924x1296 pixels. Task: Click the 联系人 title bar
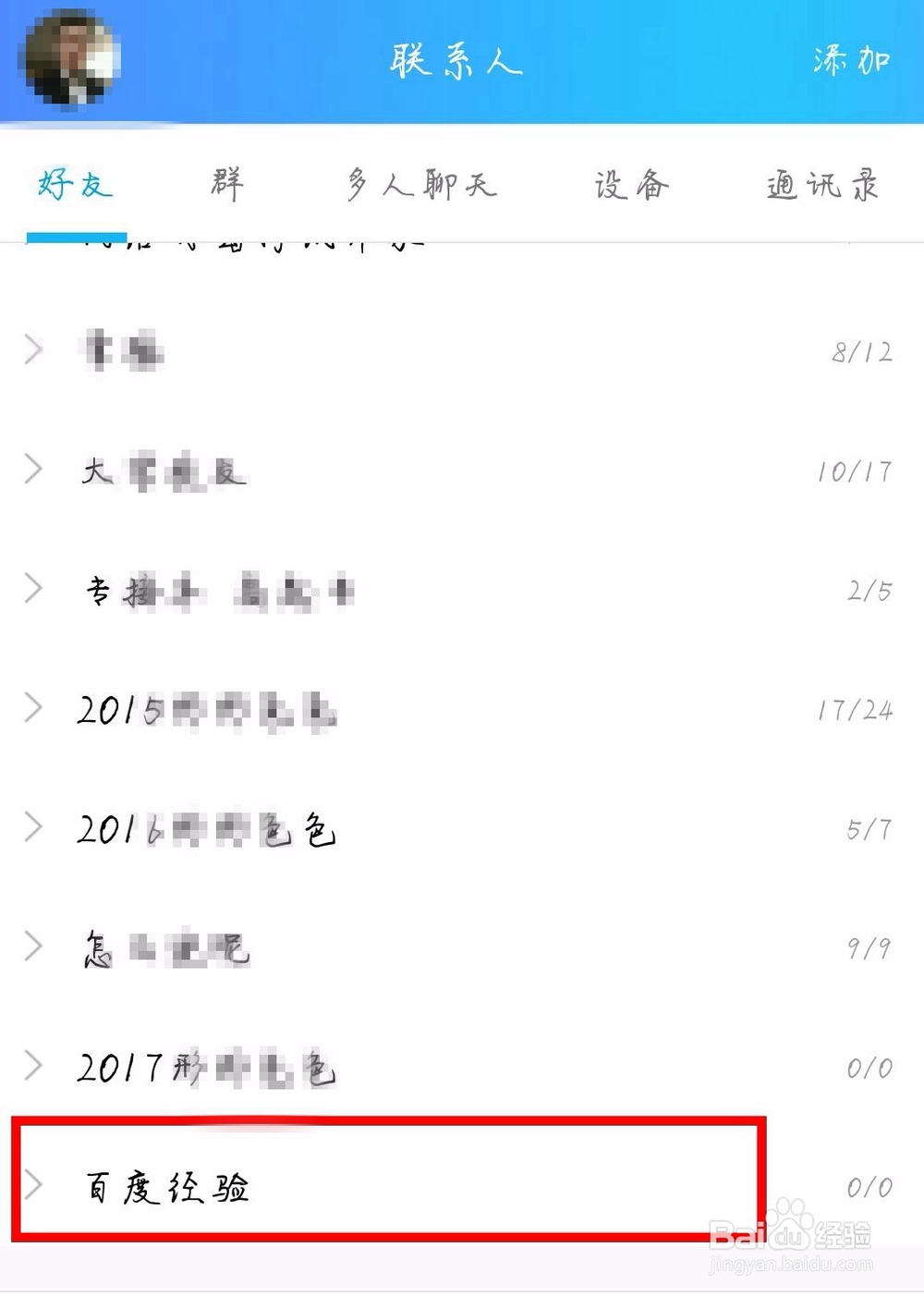coord(459,58)
